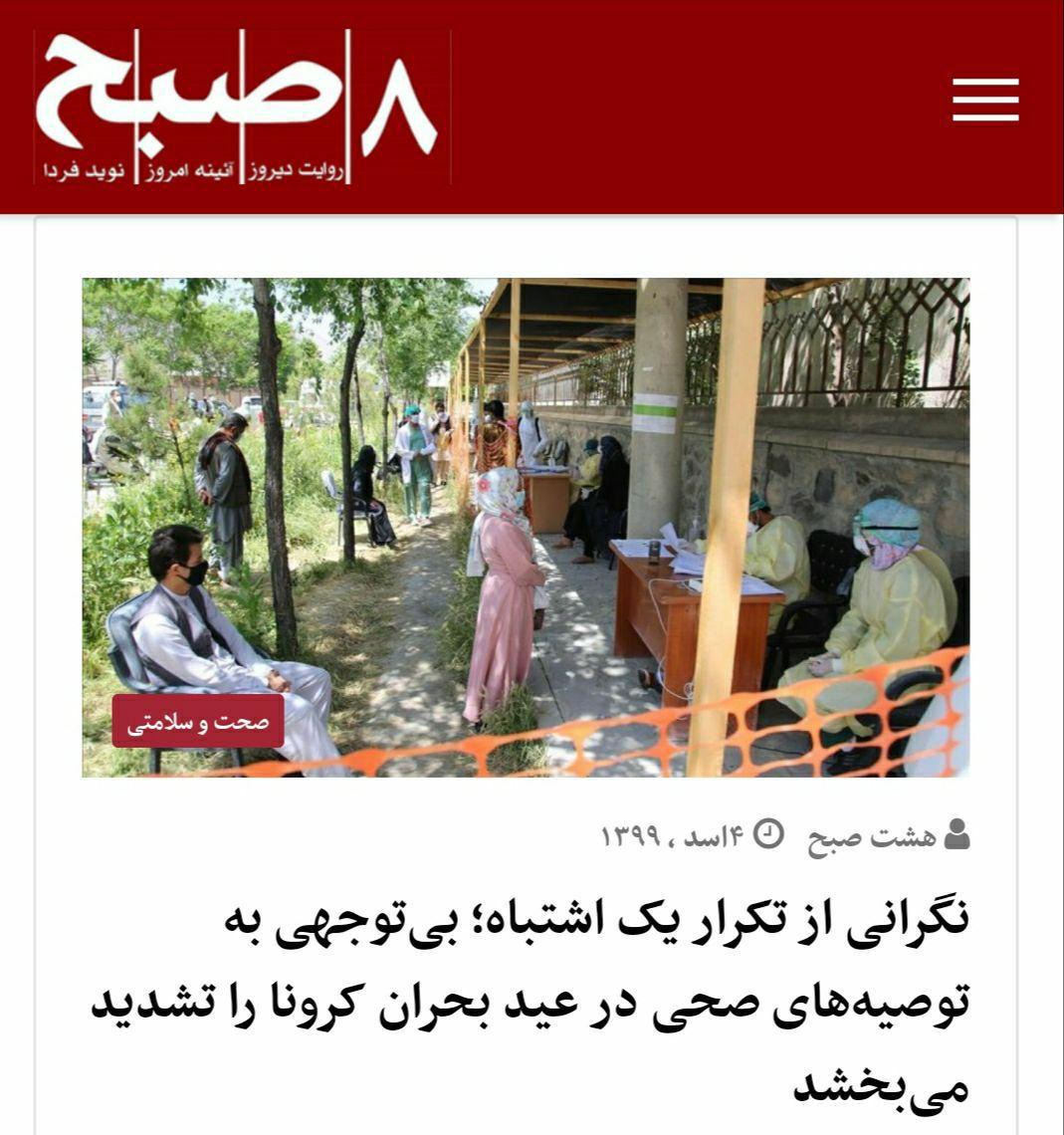This screenshot has width=1064, height=1135.
Task: View author هشت صبح's articles
Action: (x=872, y=834)
